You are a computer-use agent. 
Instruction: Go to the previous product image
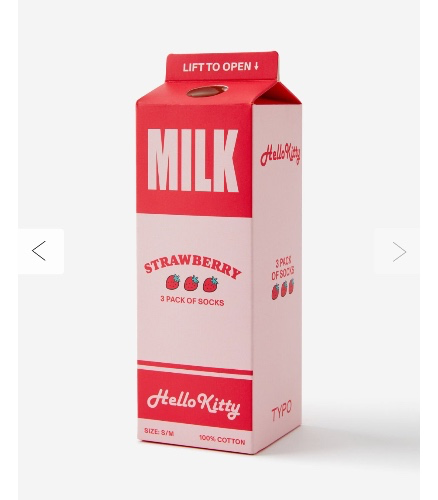[41, 251]
